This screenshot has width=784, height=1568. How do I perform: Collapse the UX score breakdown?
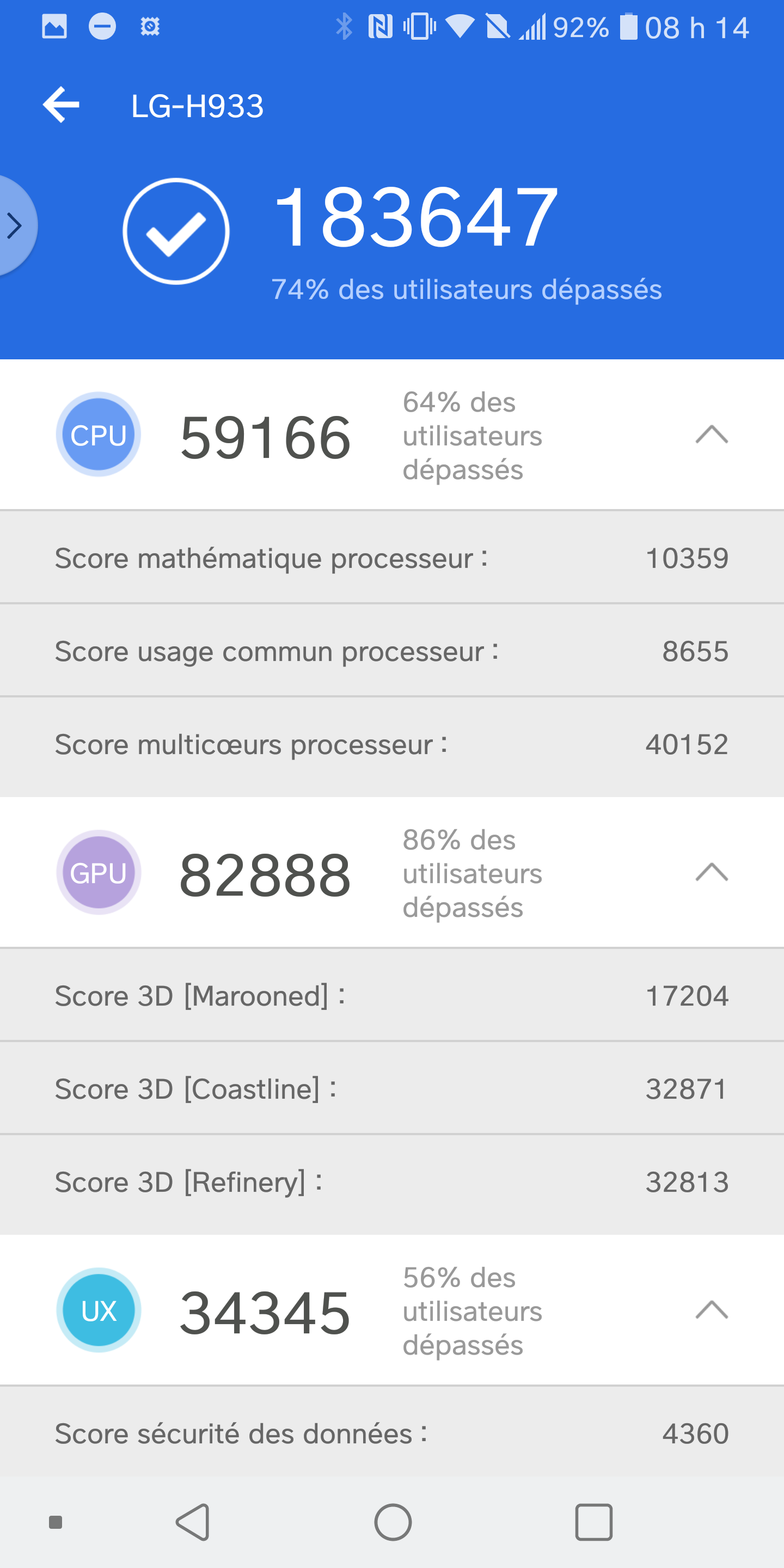coord(711,1310)
